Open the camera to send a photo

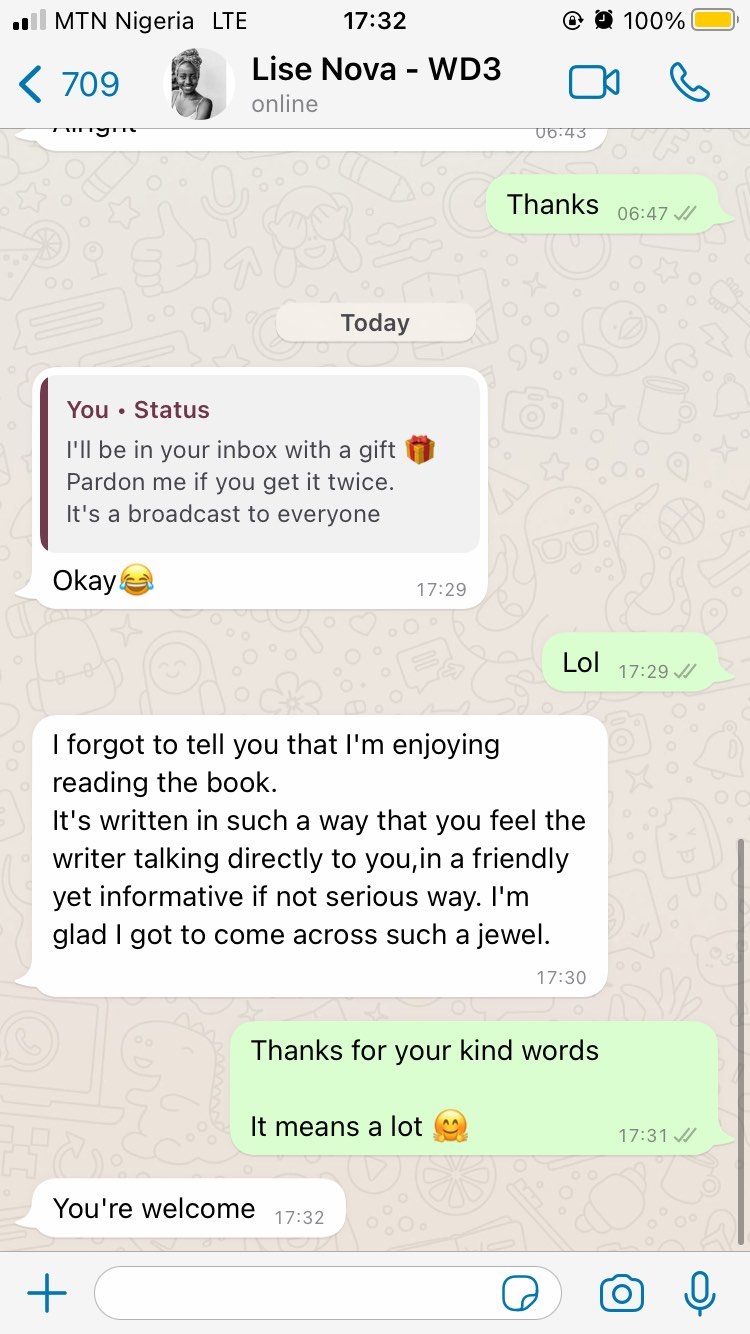click(621, 1294)
